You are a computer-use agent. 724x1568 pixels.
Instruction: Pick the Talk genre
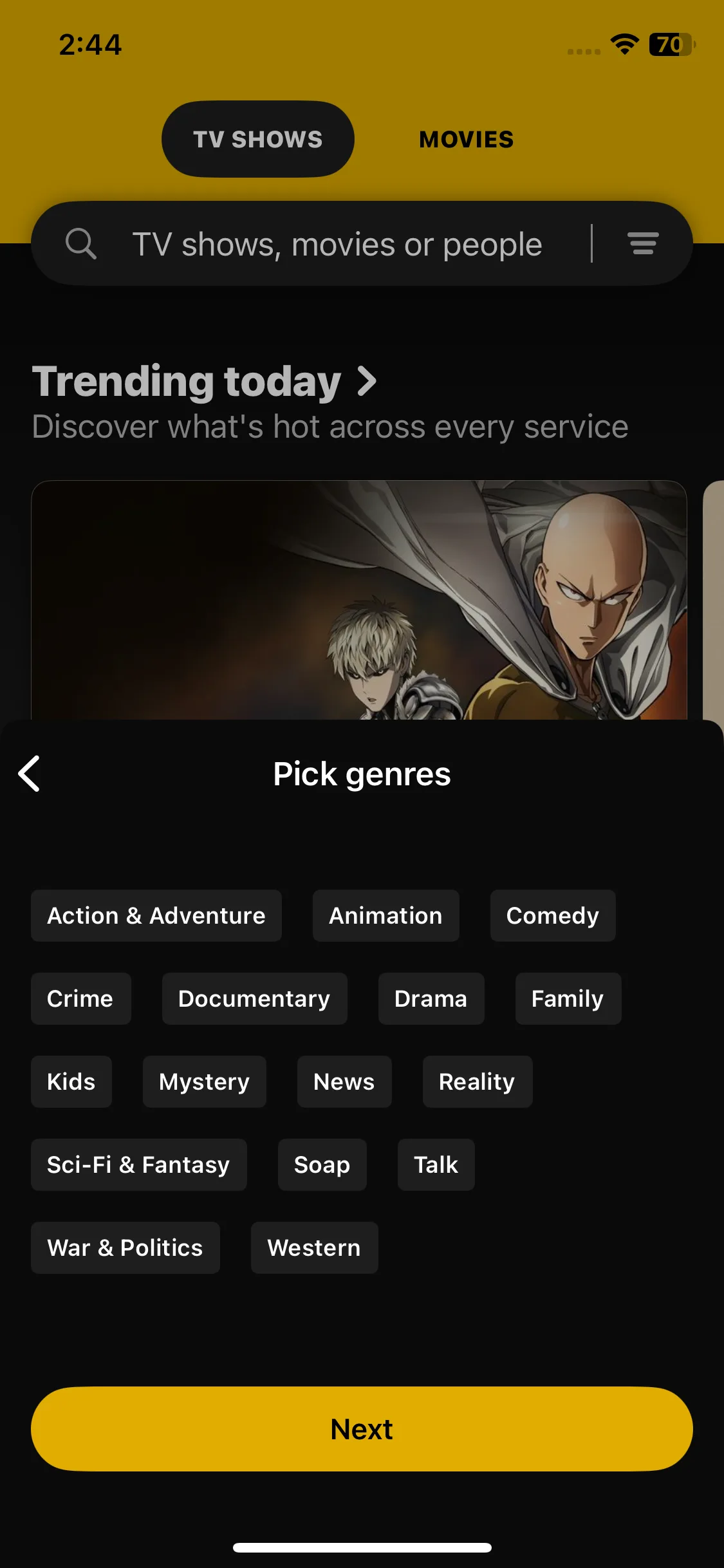(x=436, y=1164)
